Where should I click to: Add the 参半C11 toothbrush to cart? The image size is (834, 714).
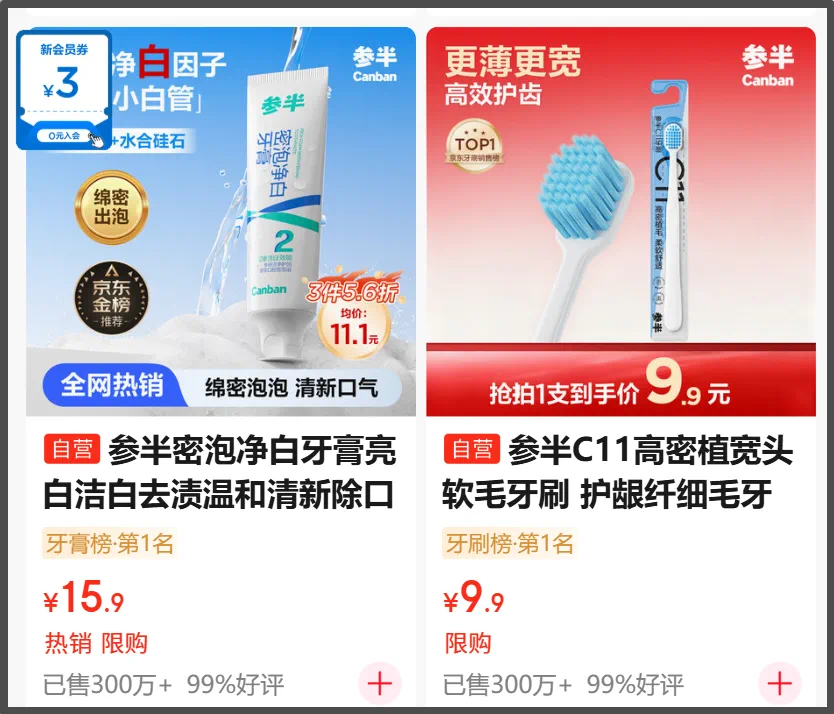[780, 684]
